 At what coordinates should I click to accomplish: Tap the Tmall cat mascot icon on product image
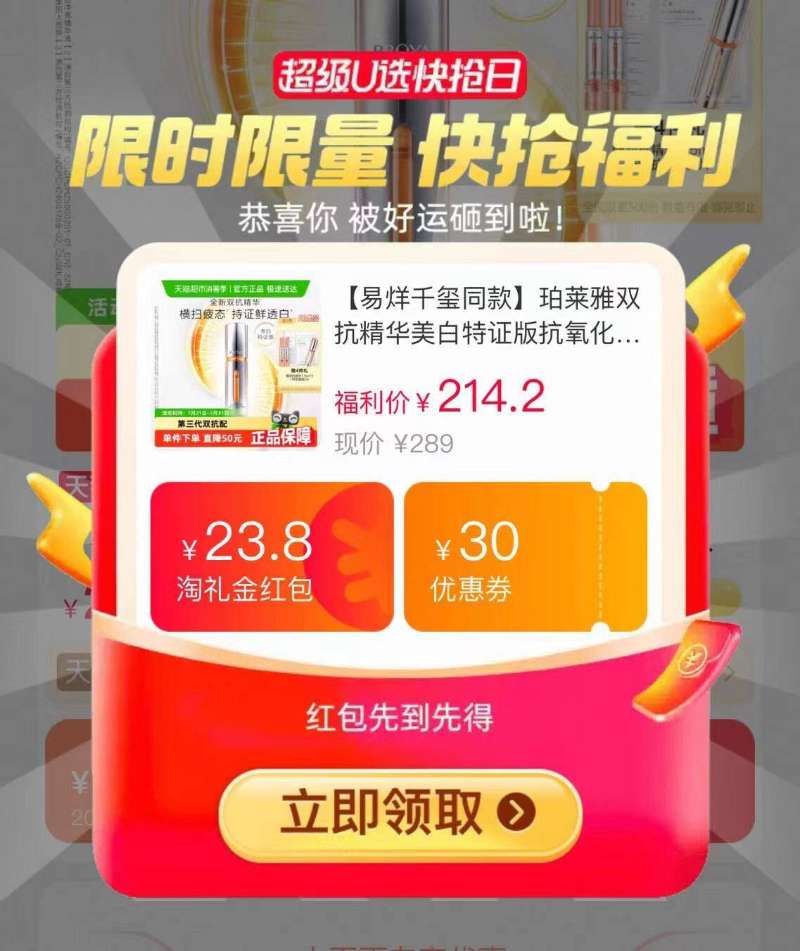coord(284,417)
